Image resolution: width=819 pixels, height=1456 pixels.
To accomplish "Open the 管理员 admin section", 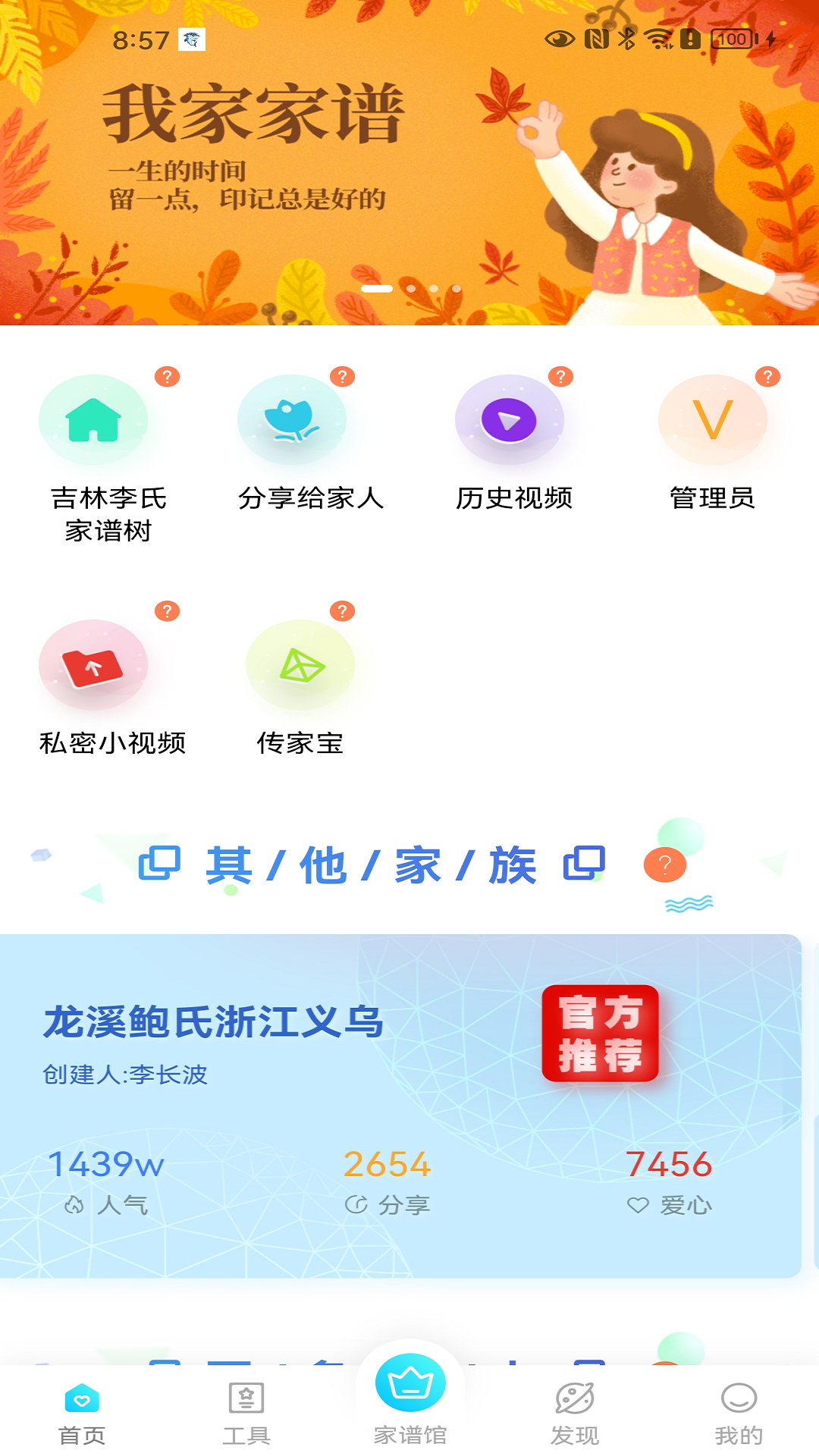I will click(712, 420).
